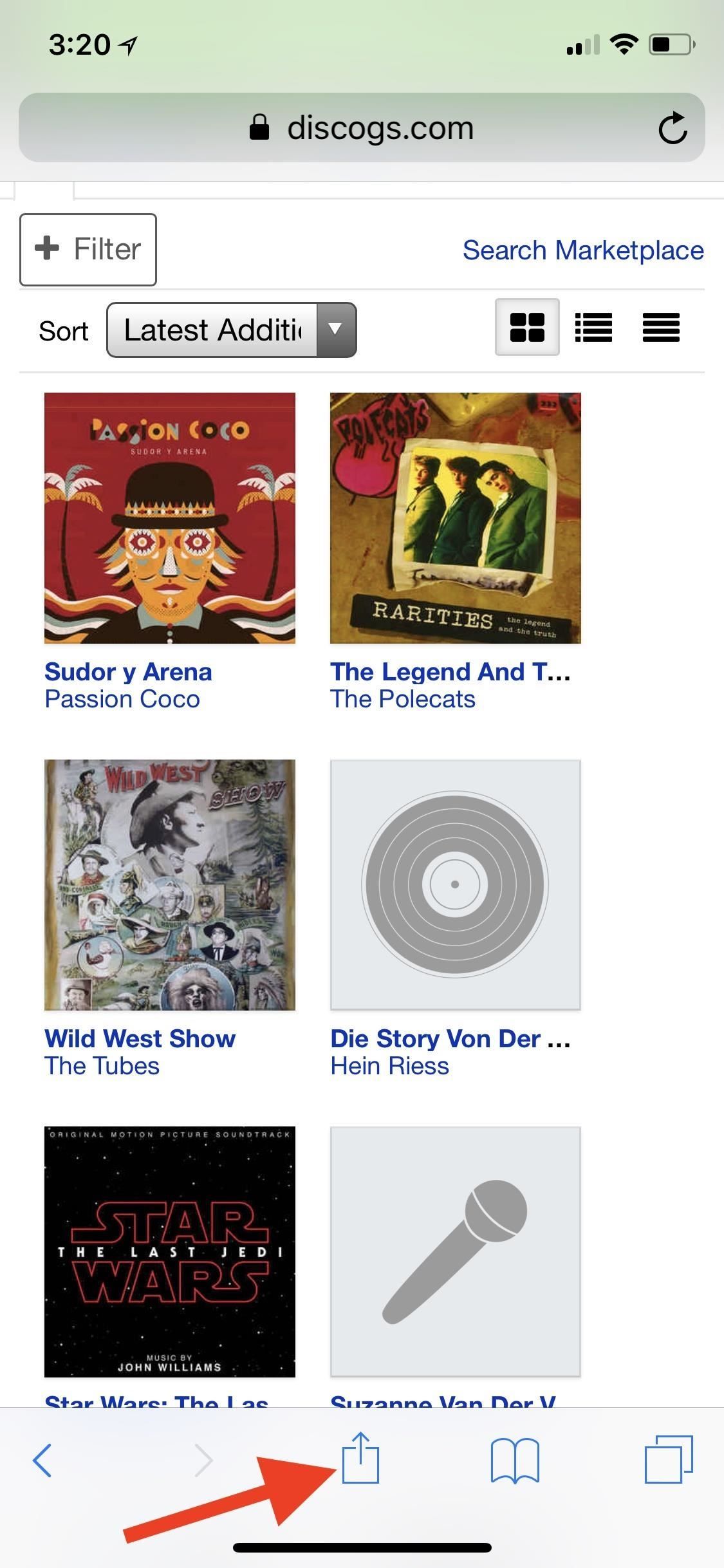View artist page for The Tubes

(102, 1066)
